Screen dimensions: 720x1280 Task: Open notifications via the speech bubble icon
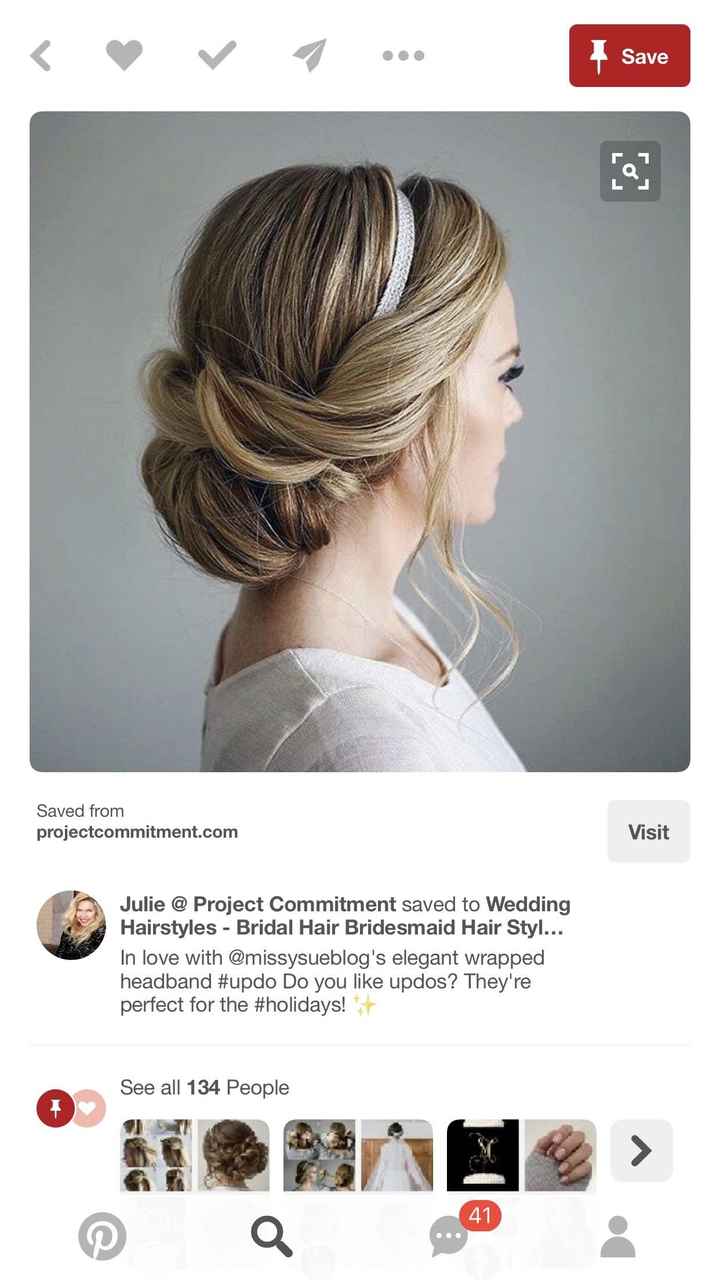point(447,1237)
